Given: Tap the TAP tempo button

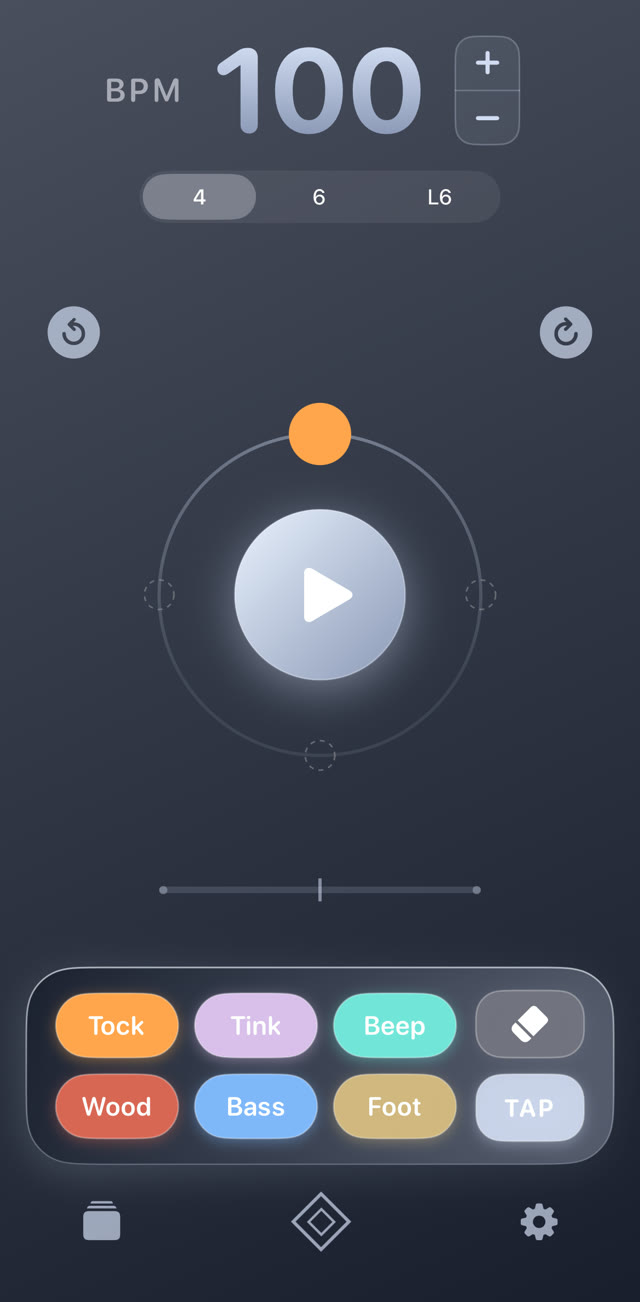Looking at the screenshot, I should (530, 1108).
